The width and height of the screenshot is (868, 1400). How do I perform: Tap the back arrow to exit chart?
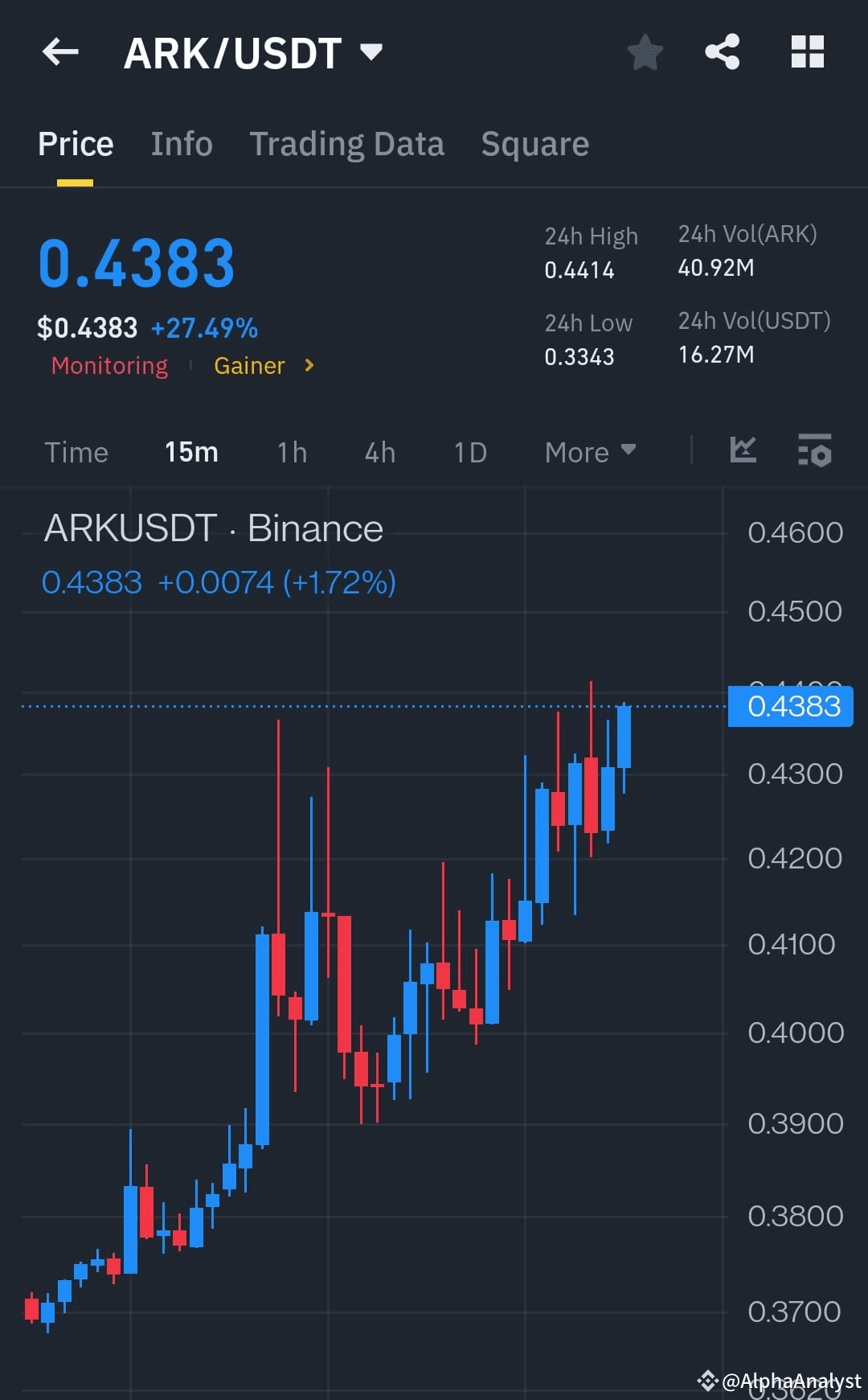coord(59,51)
